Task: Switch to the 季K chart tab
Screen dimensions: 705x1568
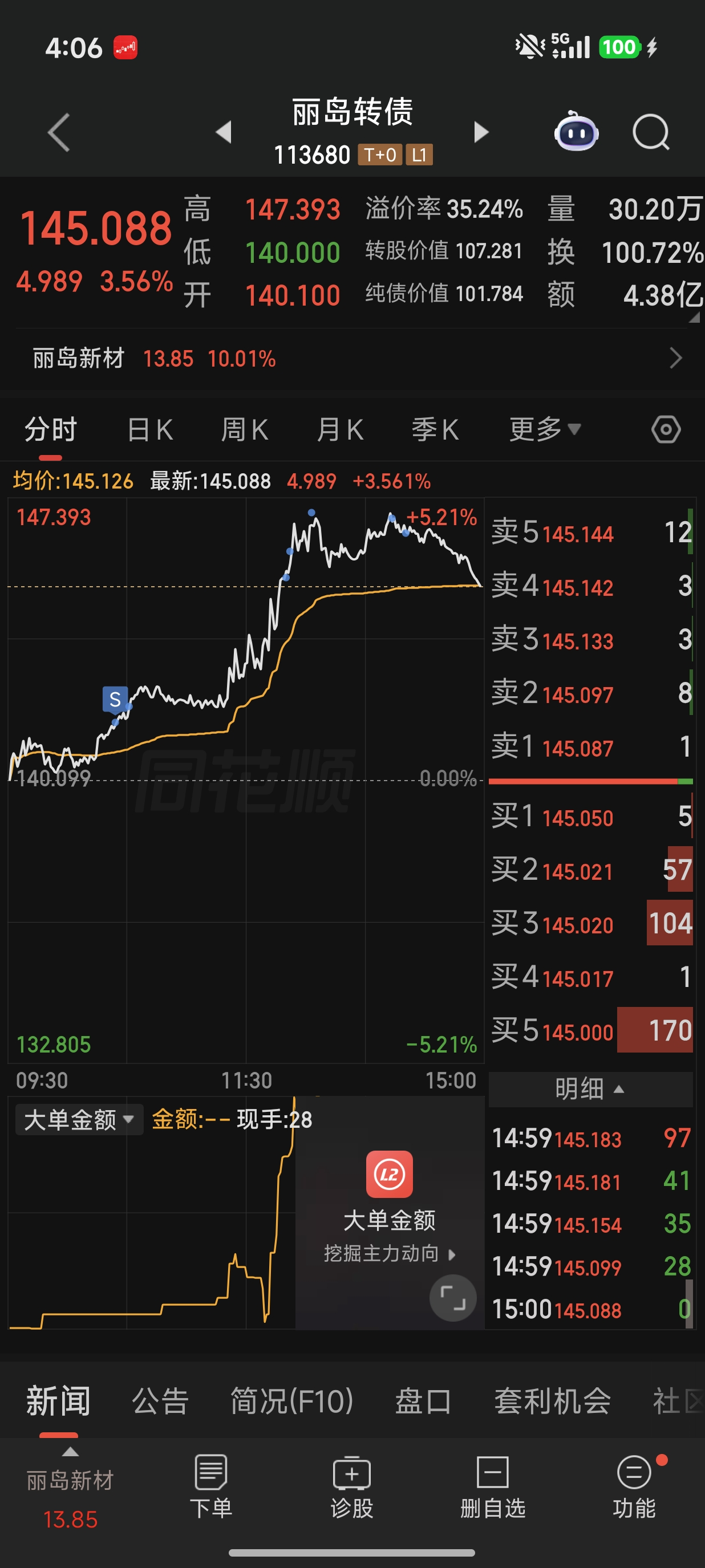Action: click(x=435, y=430)
